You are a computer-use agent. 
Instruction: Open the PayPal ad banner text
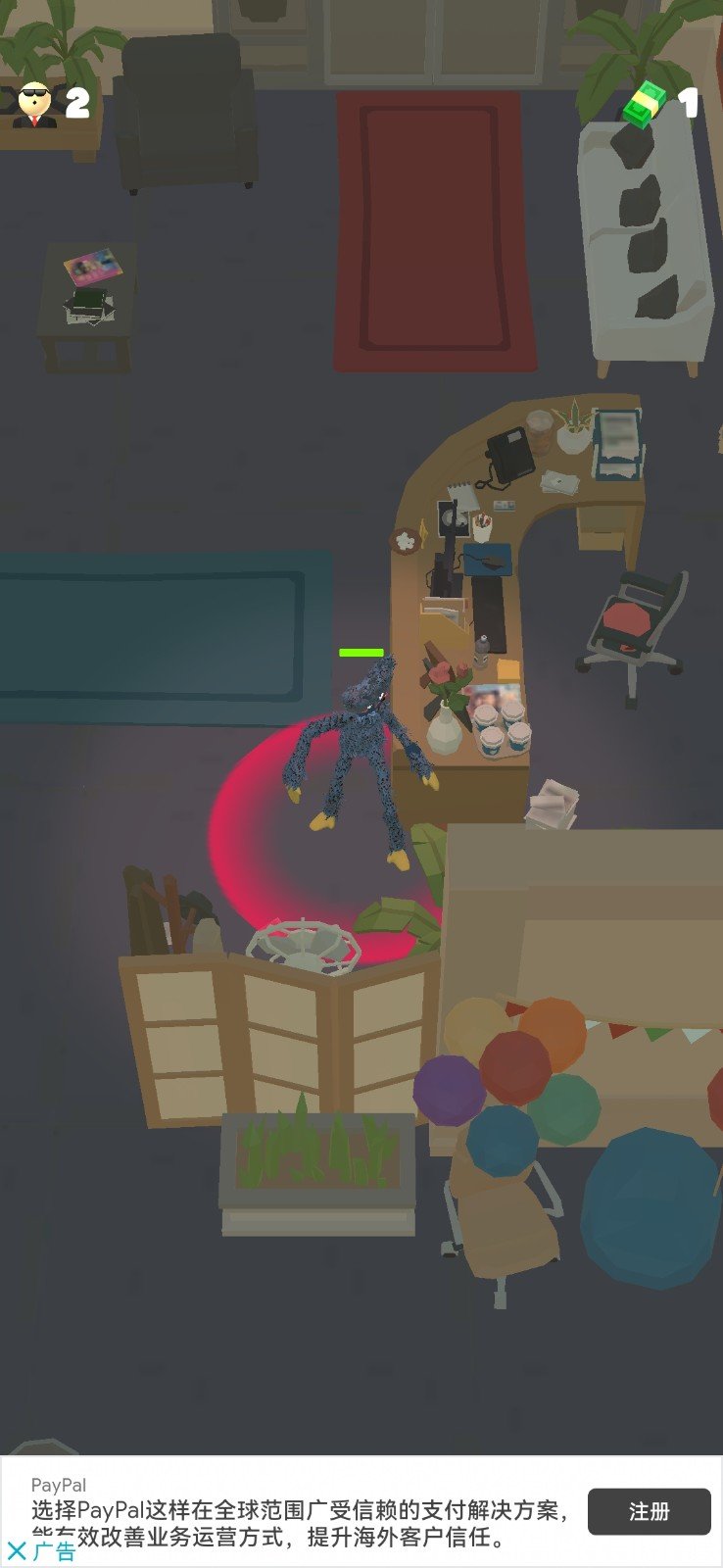pos(300,1511)
